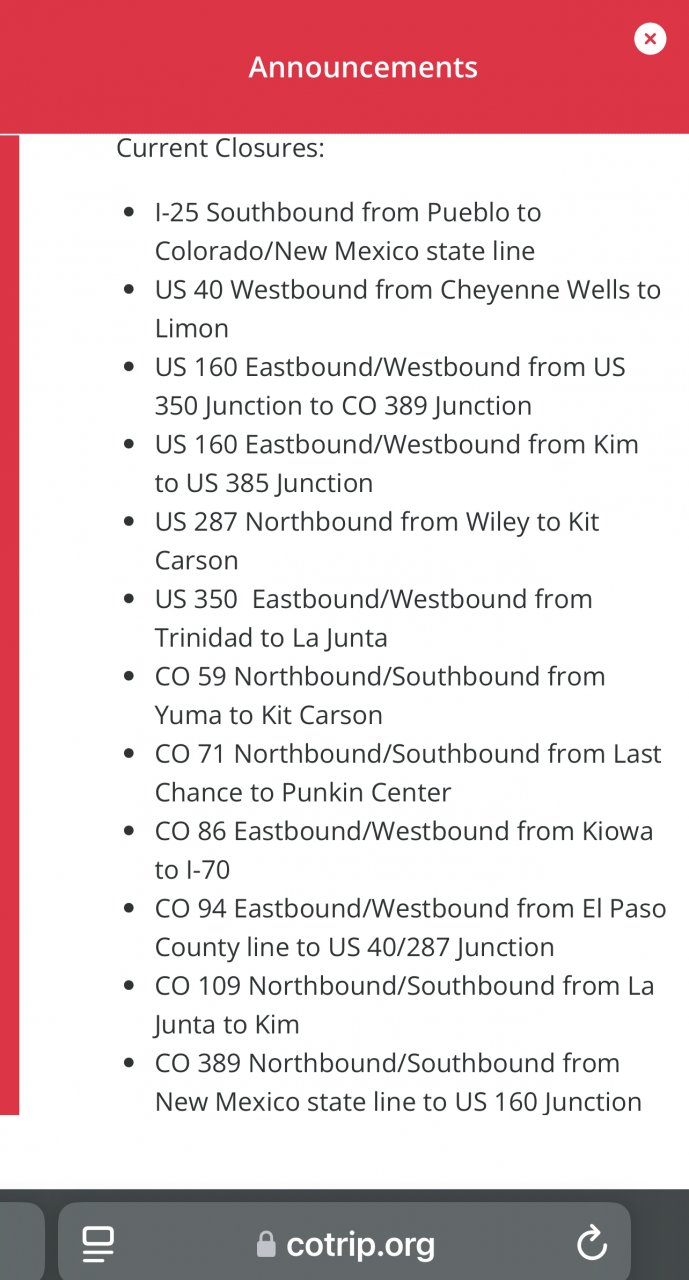Viewport: 689px width, 1280px height.
Task: Tap the cotrip.org address bar
Action: coord(346,1244)
